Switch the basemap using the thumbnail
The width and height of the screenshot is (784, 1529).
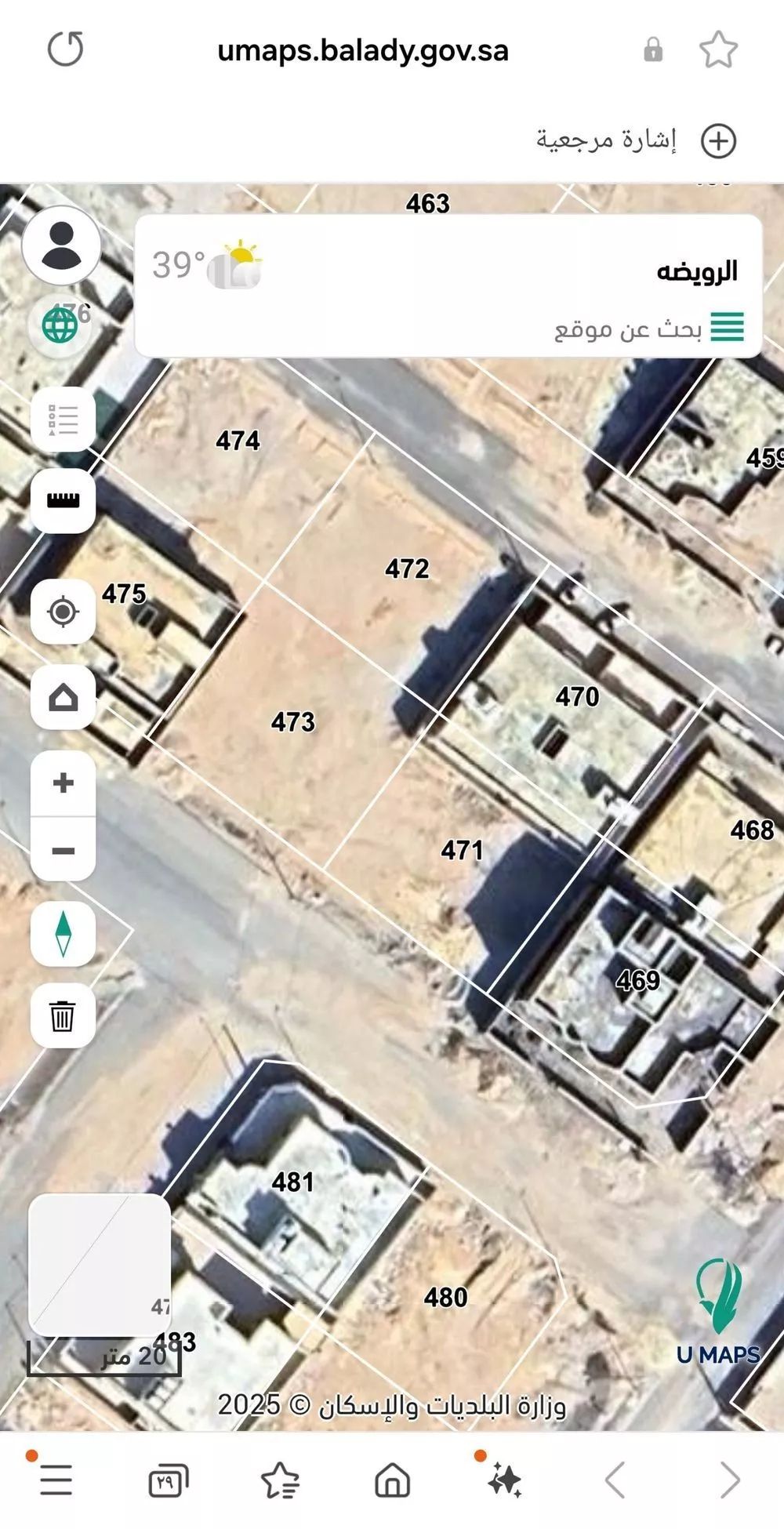click(x=100, y=1264)
